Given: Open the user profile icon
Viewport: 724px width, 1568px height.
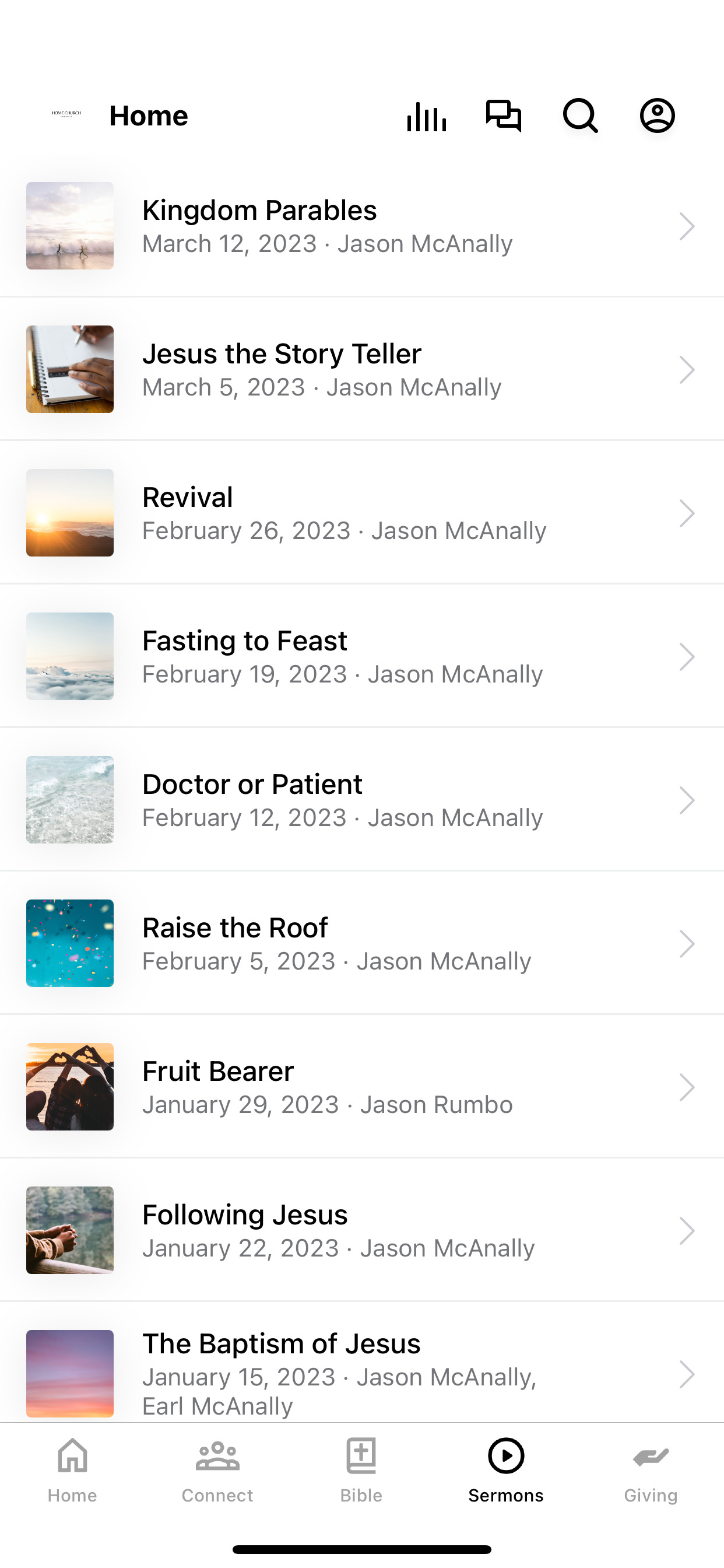Looking at the screenshot, I should pos(657,116).
